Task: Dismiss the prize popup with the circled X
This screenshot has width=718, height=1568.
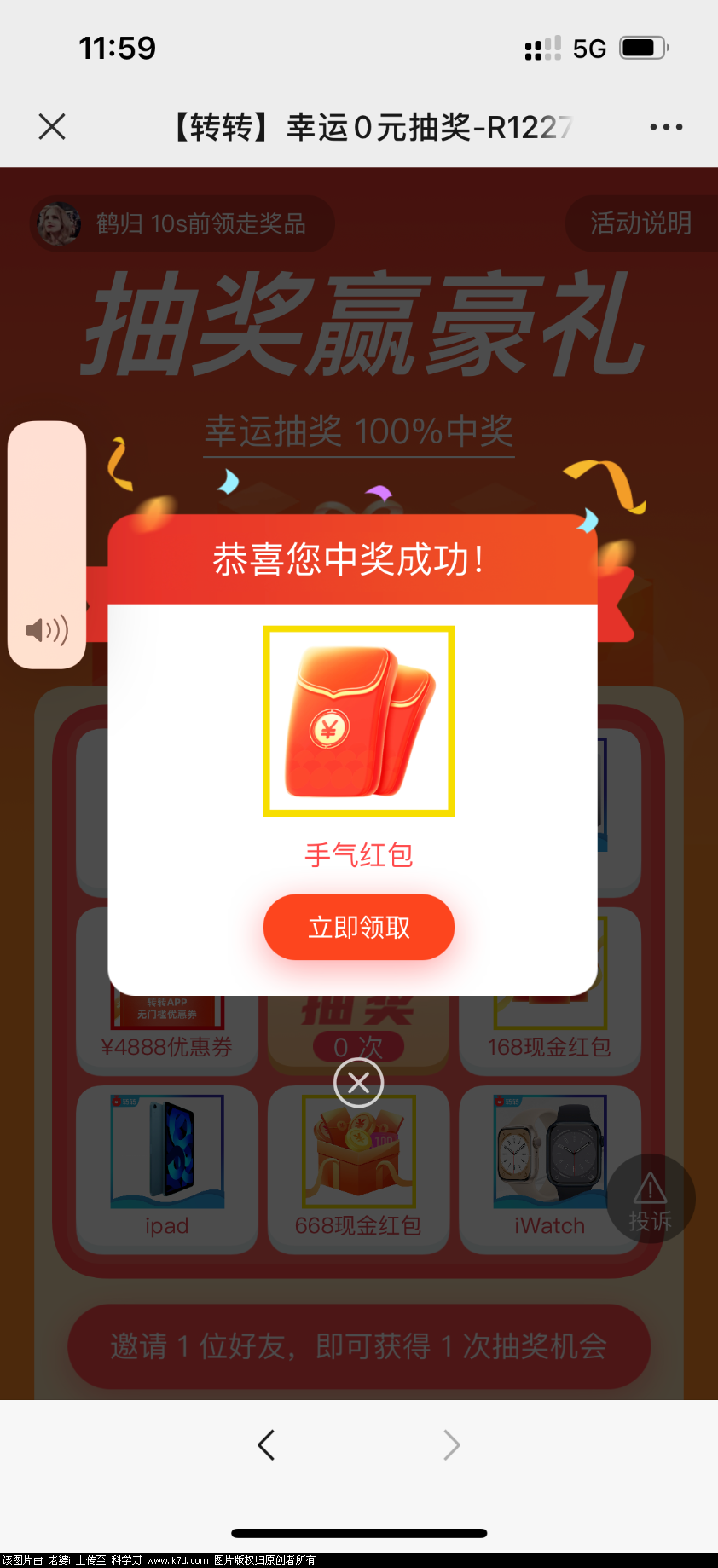Action: click(x=358, y=1083)
